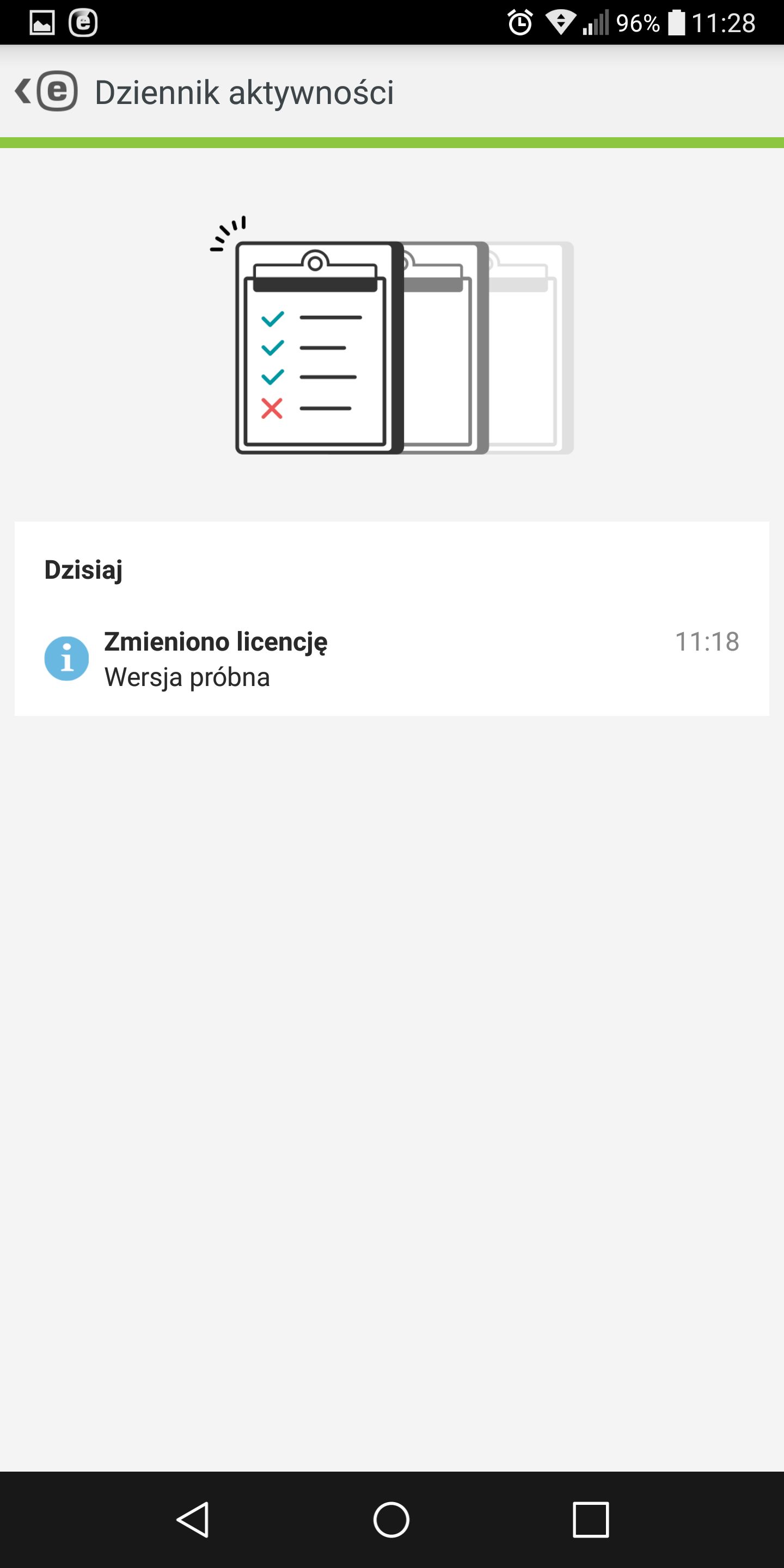Go back using the ESET logo arrow

(x=46, y=92)
